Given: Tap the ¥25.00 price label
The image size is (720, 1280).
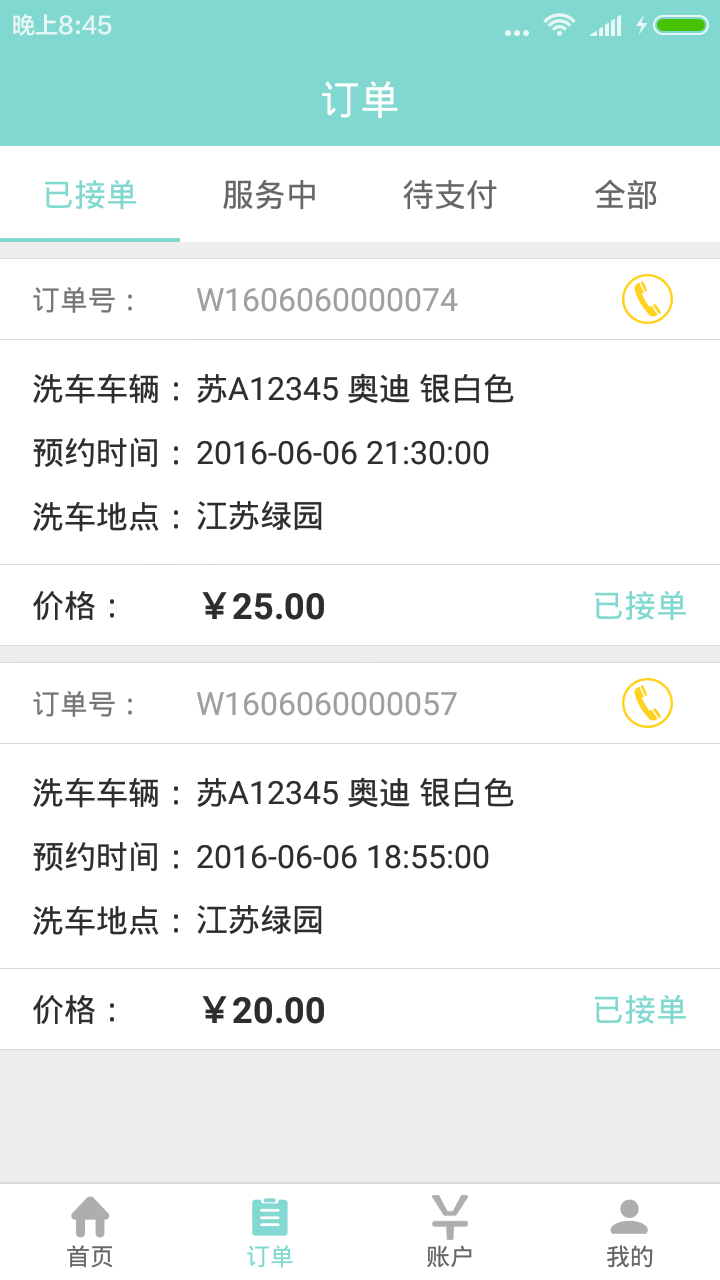Looking at the screenshot, I should pyautogui.click(x=262, y=606).
